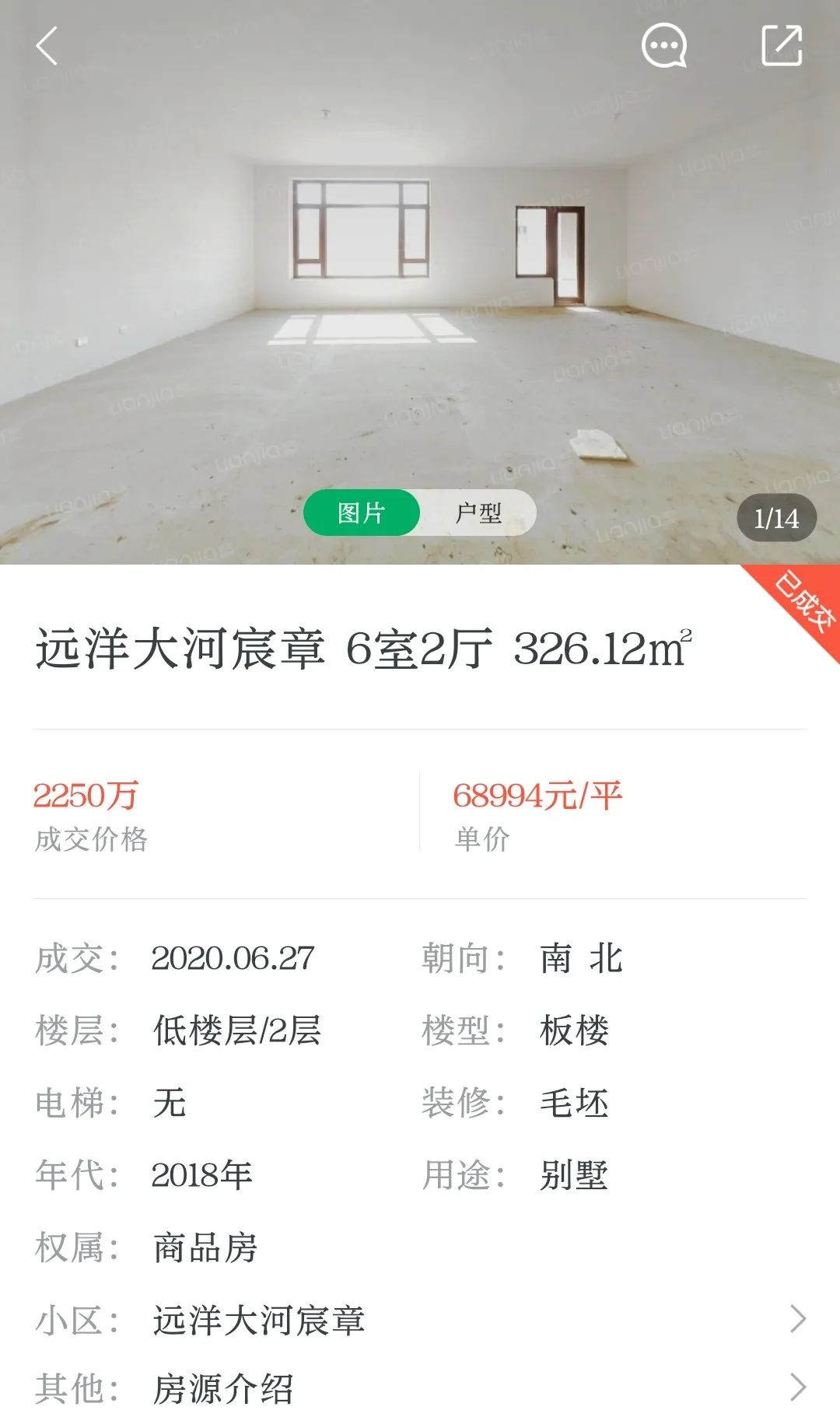Switch back to the 图片 photos tab
Viewport: 840px width, 1424px height.
click(362, 513)
